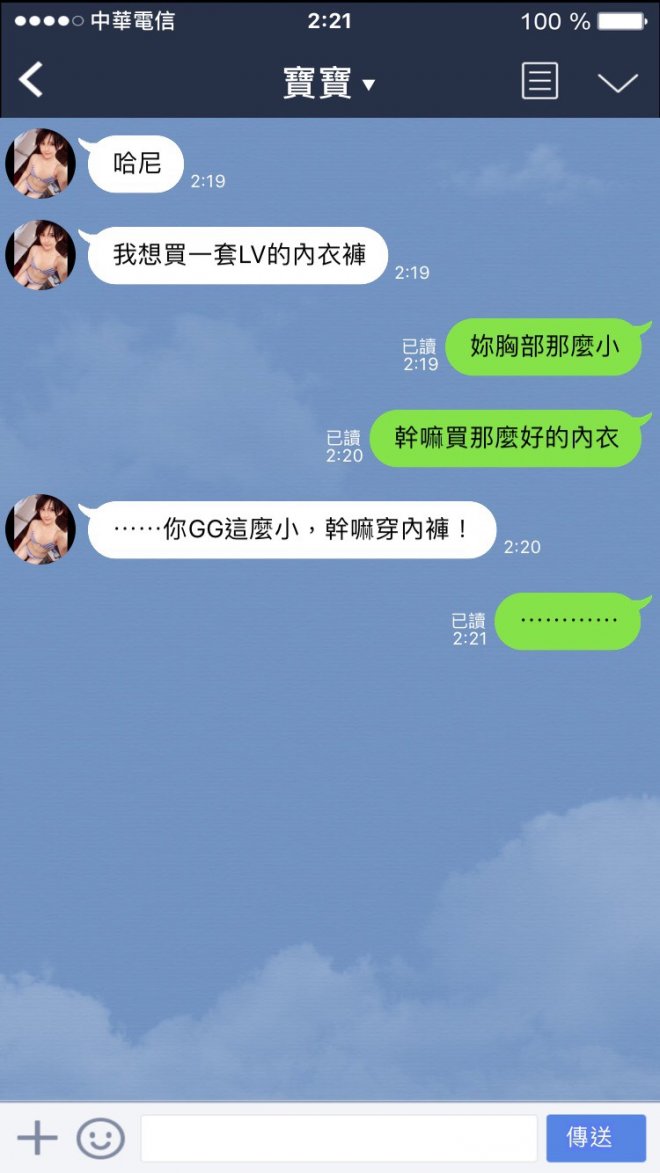
Task: Tap the plus attachment icon
Action: click(x=38, y=1138)
